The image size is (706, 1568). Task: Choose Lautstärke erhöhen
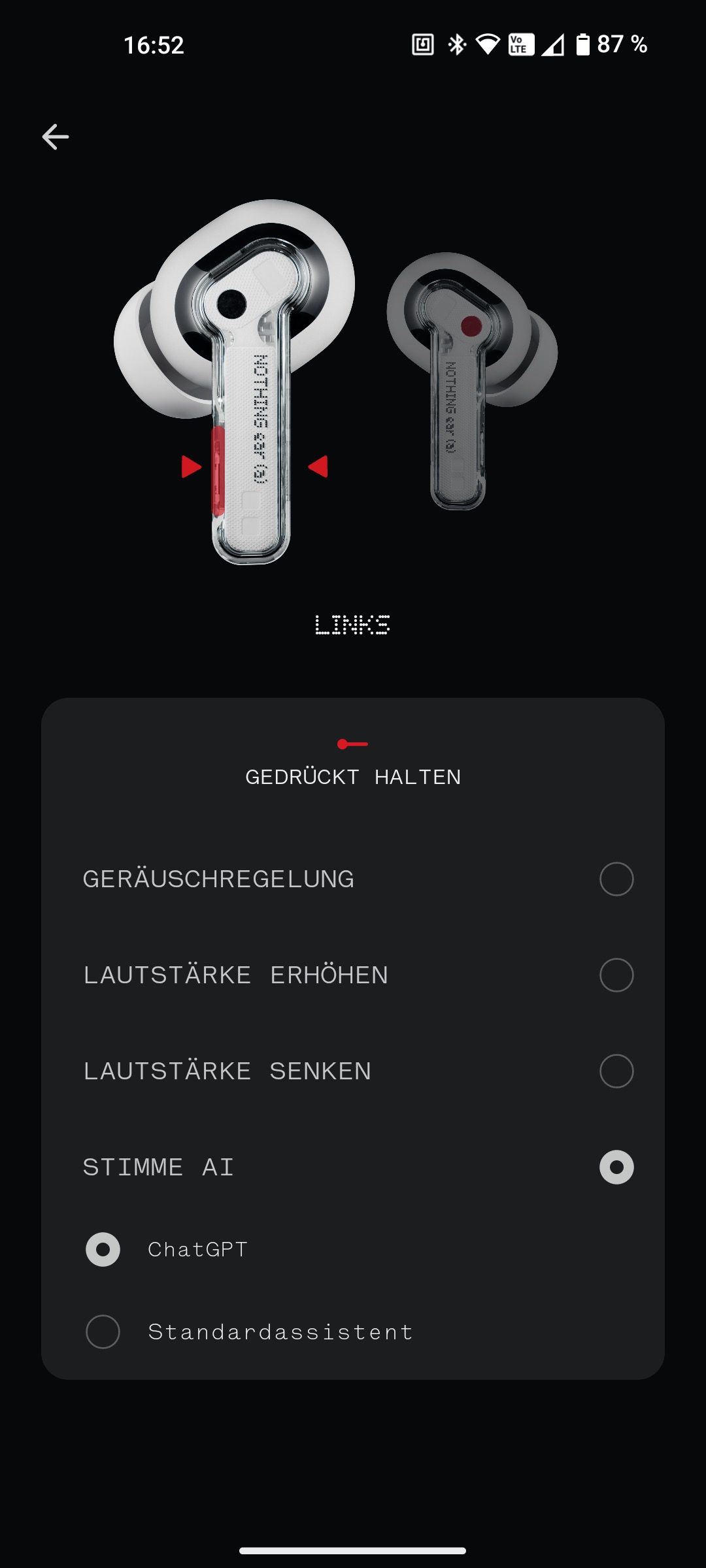click(x=616, y=975)
